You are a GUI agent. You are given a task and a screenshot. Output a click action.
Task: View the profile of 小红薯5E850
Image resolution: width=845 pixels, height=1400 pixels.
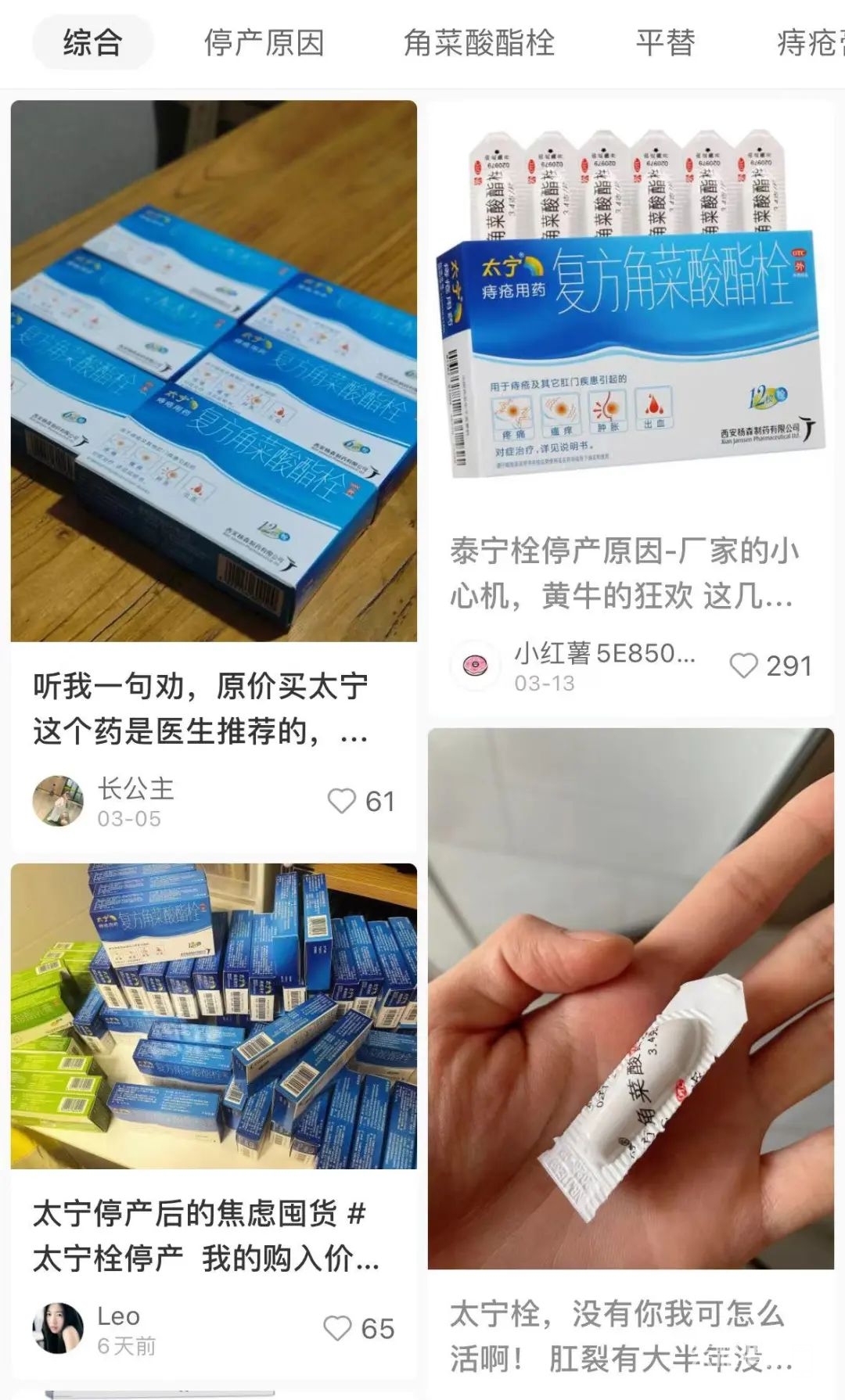476,666
